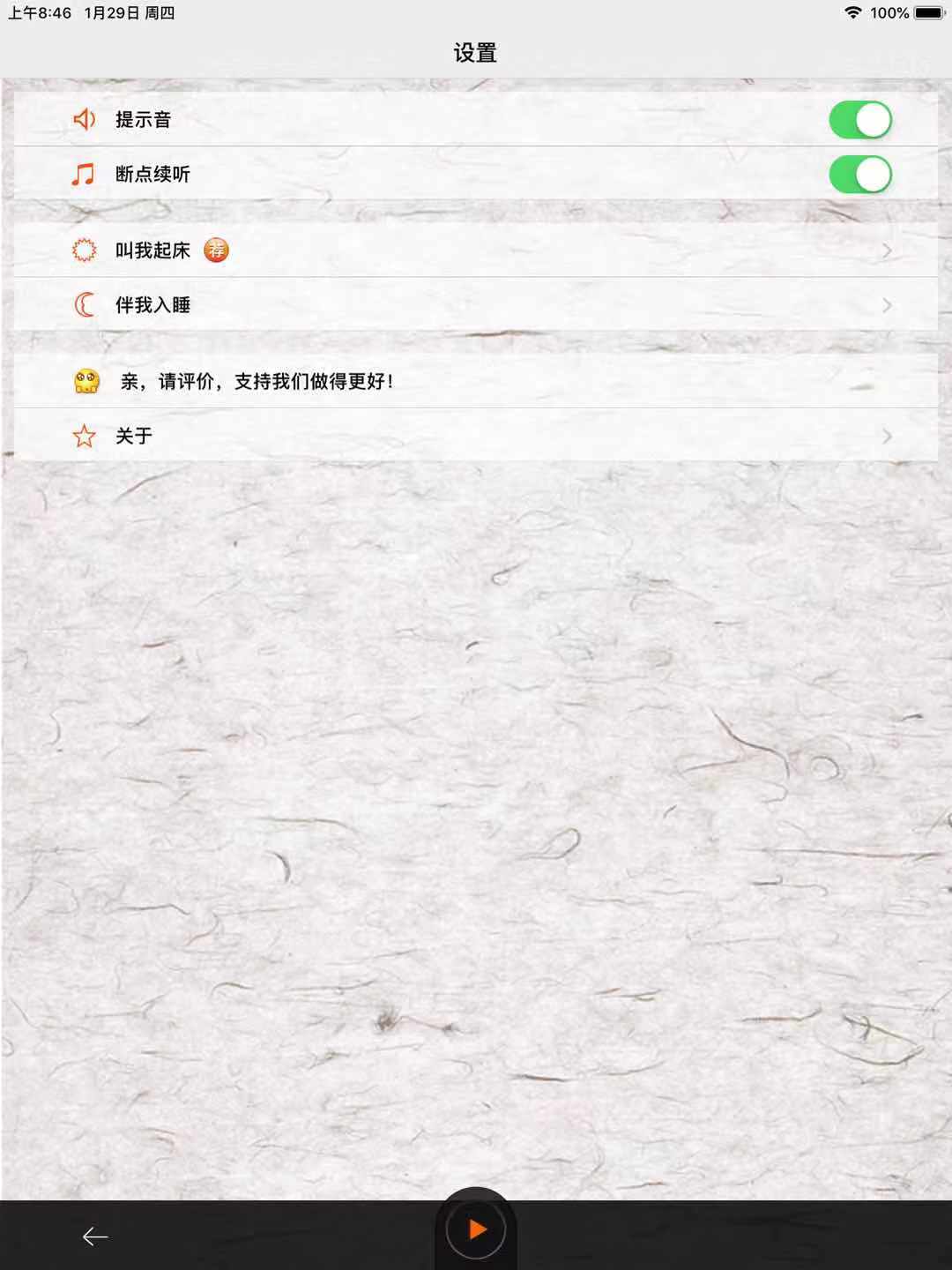Disable the 断点续听 switch

point(859,175)
